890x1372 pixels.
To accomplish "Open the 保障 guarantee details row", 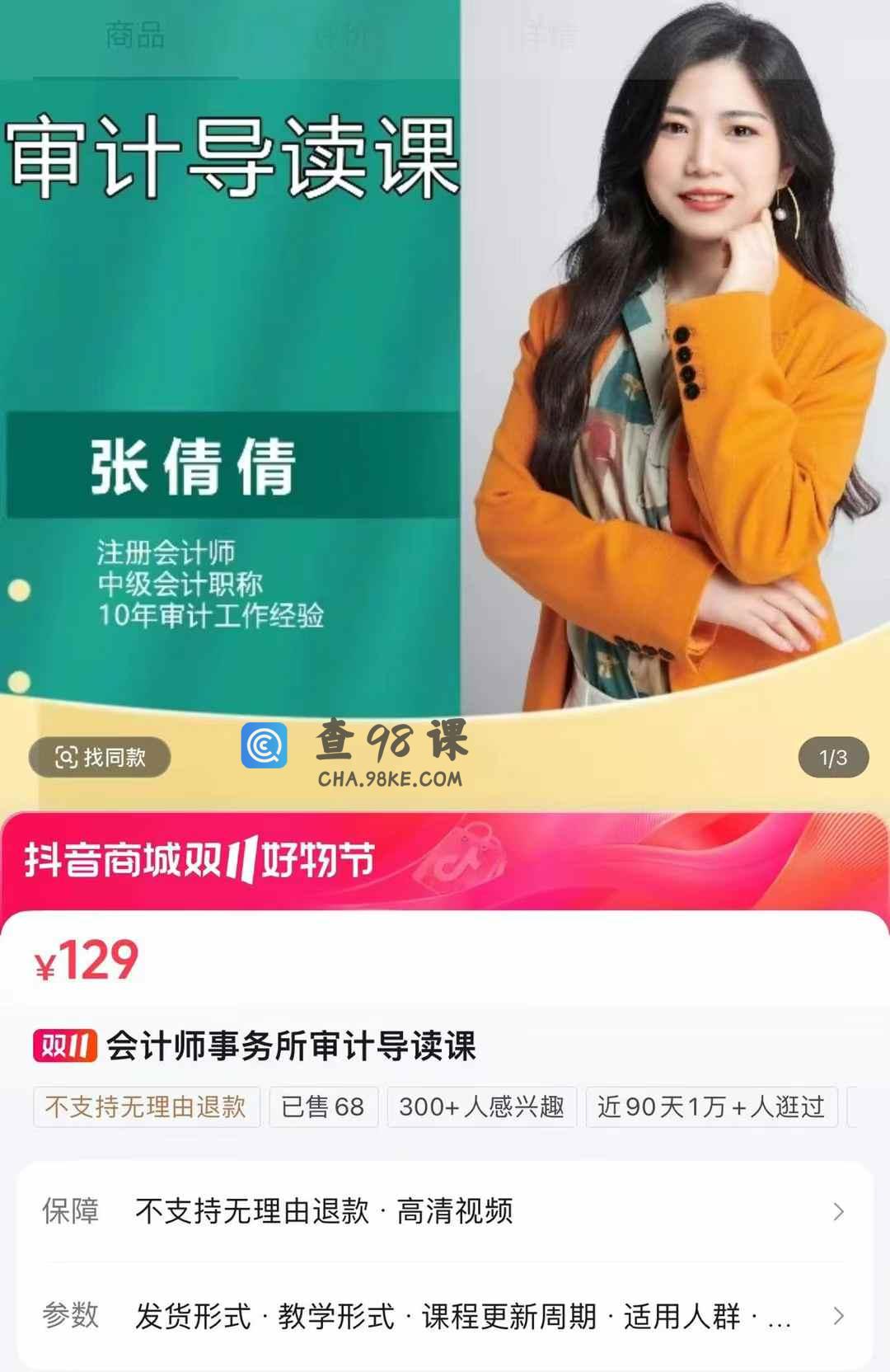I will pos(445,1211).
